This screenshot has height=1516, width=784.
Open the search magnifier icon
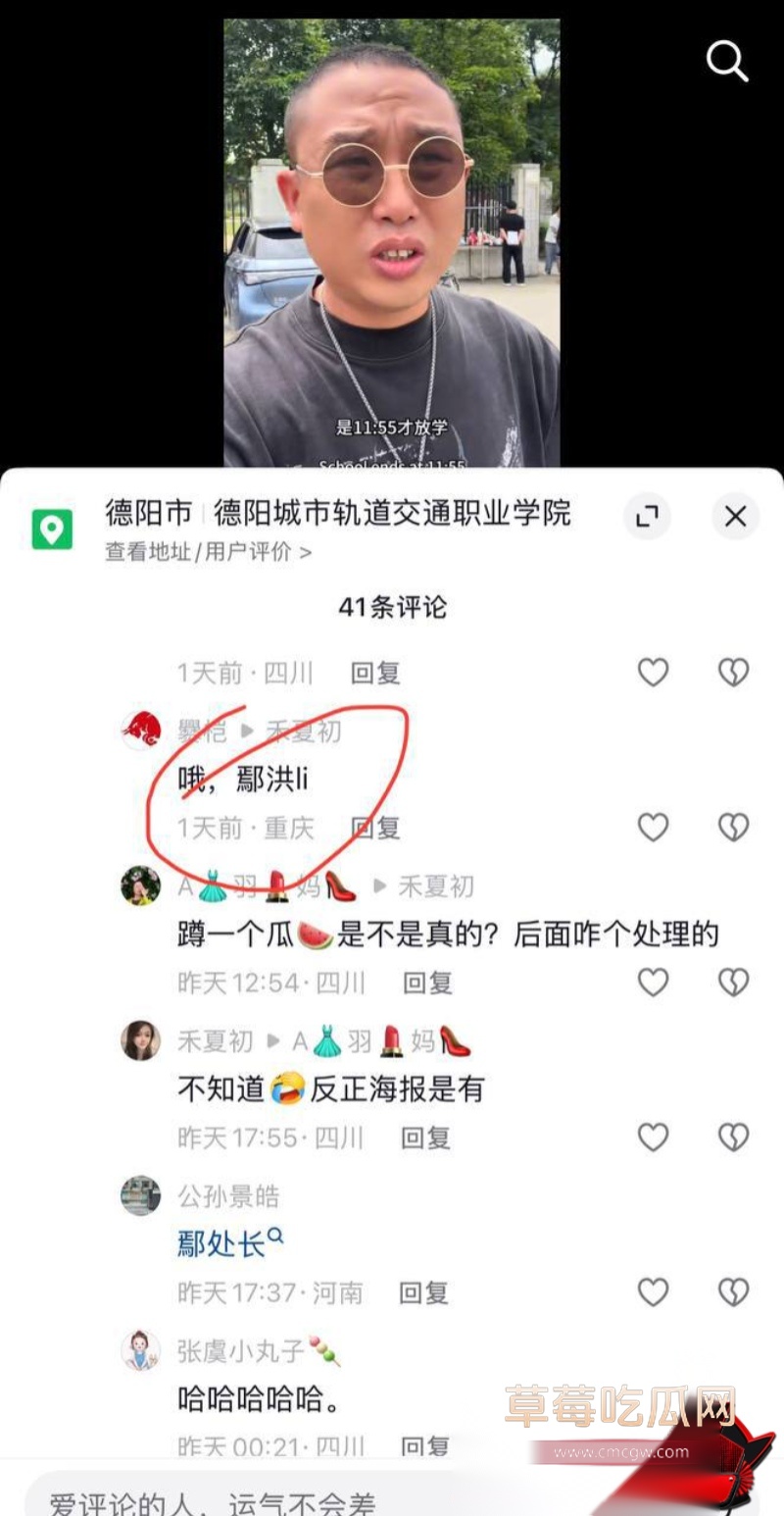(x=727, y=63)
